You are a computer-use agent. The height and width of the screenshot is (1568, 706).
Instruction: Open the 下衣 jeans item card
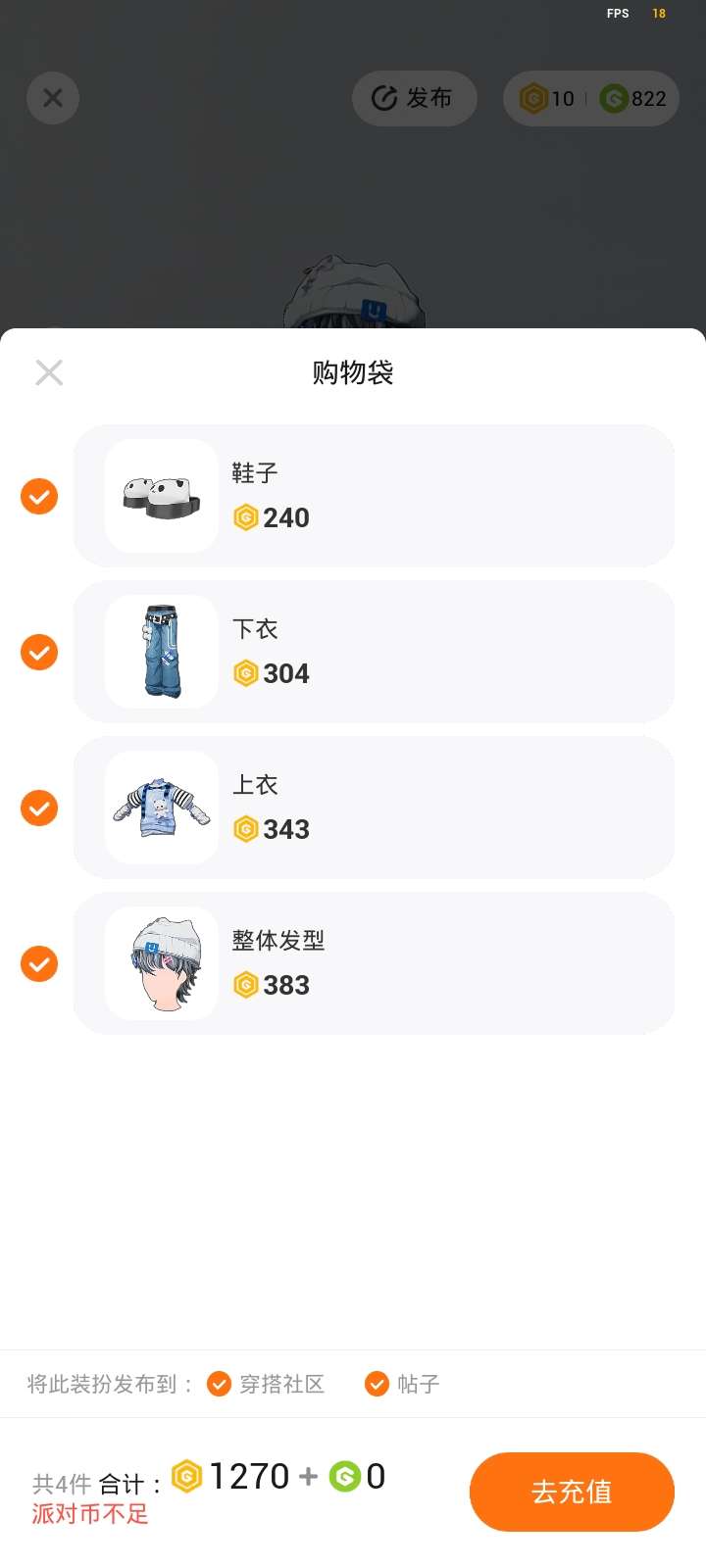[373, 653]
